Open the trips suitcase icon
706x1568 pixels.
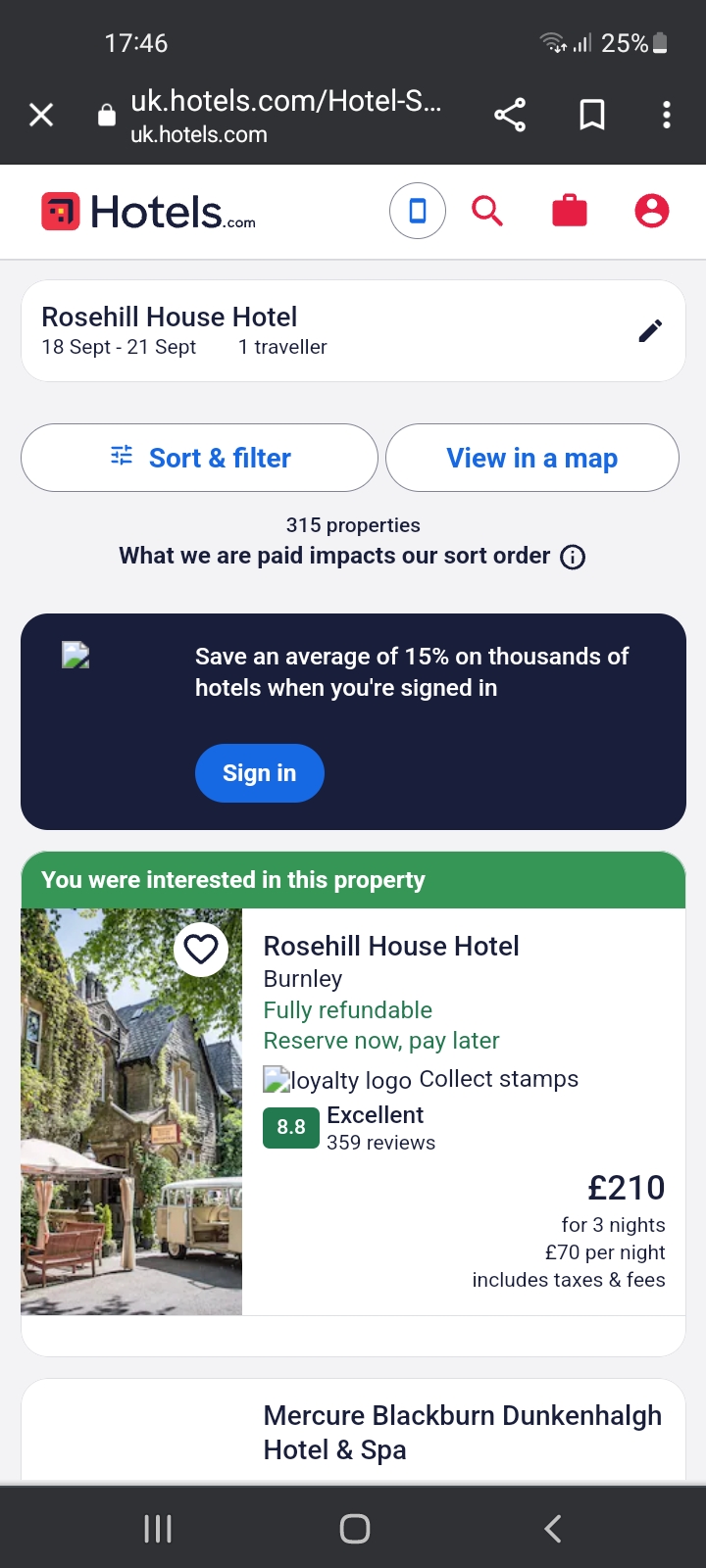click(x=570, y=211)
